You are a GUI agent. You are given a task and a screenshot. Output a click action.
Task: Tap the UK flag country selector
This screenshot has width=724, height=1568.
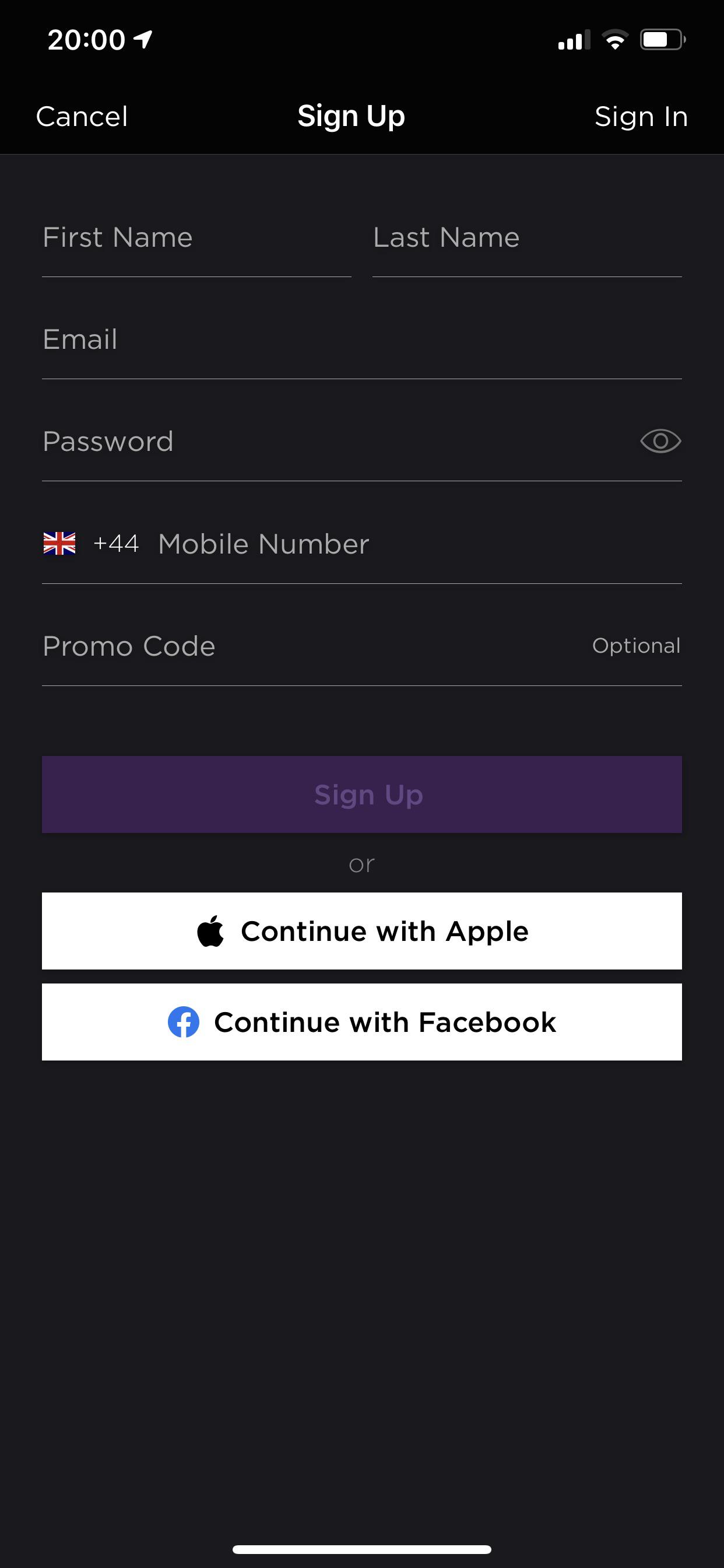point(59,544)
